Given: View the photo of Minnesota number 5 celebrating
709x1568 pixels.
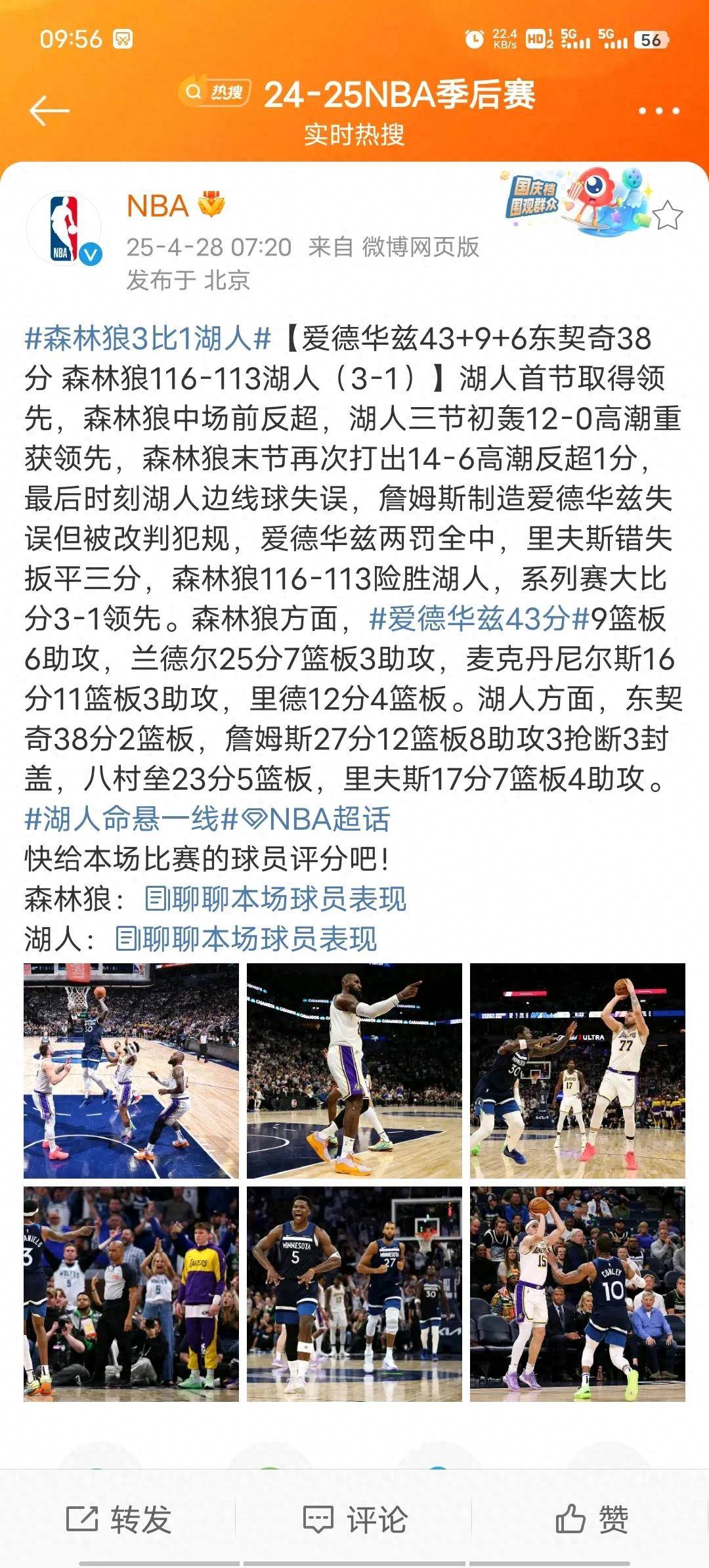Looking at the screenshot, I should click(354, 1294).
